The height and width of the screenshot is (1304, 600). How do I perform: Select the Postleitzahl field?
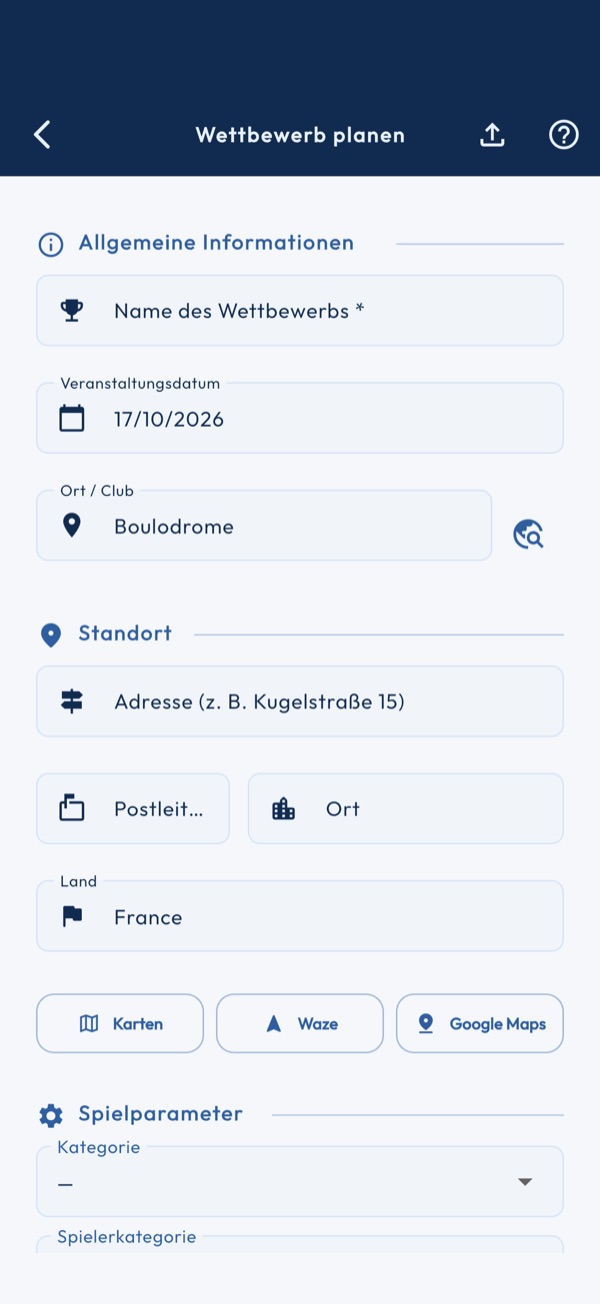(x=133, y=809)
